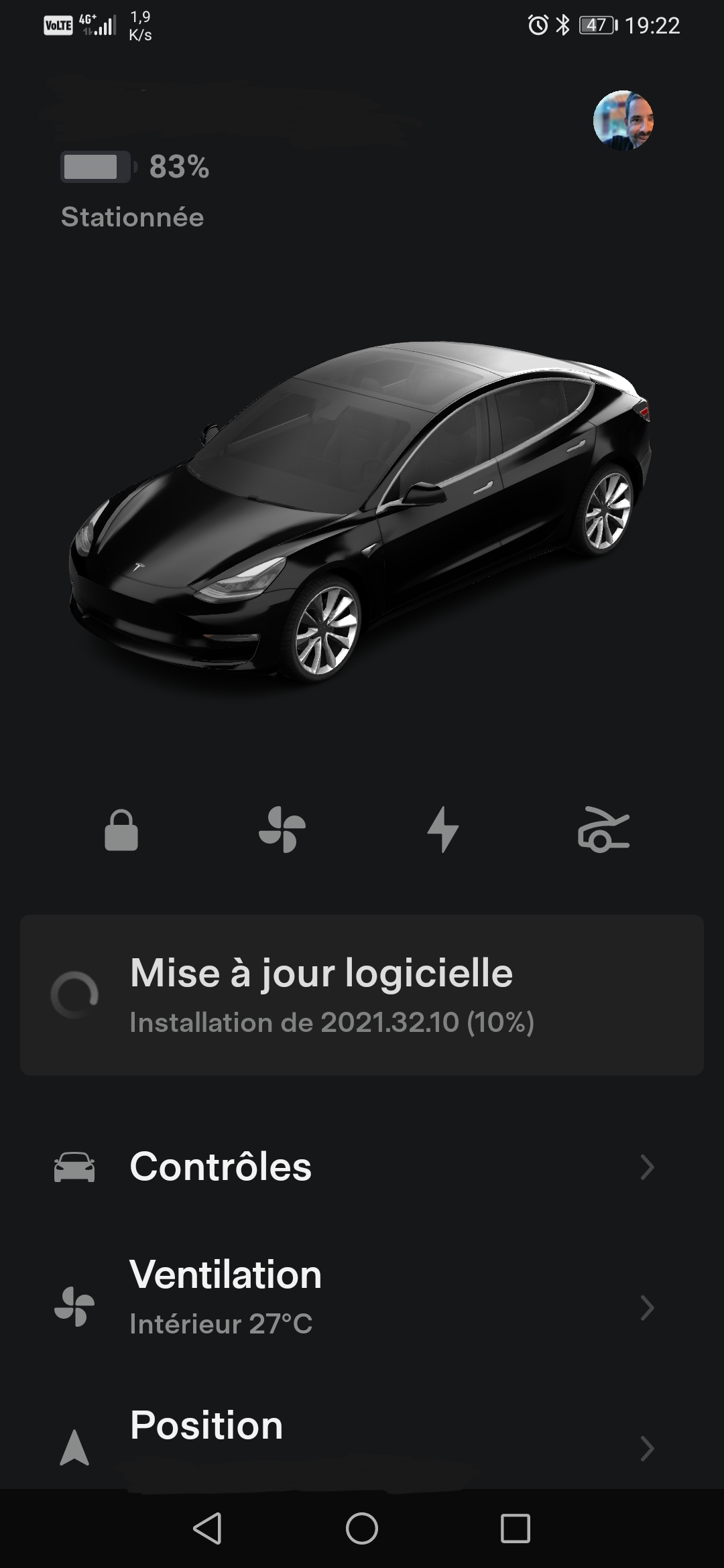Tap the charging lightning bolt icon
Screen dimensions: 724x1568
click(x=442, y=830)
